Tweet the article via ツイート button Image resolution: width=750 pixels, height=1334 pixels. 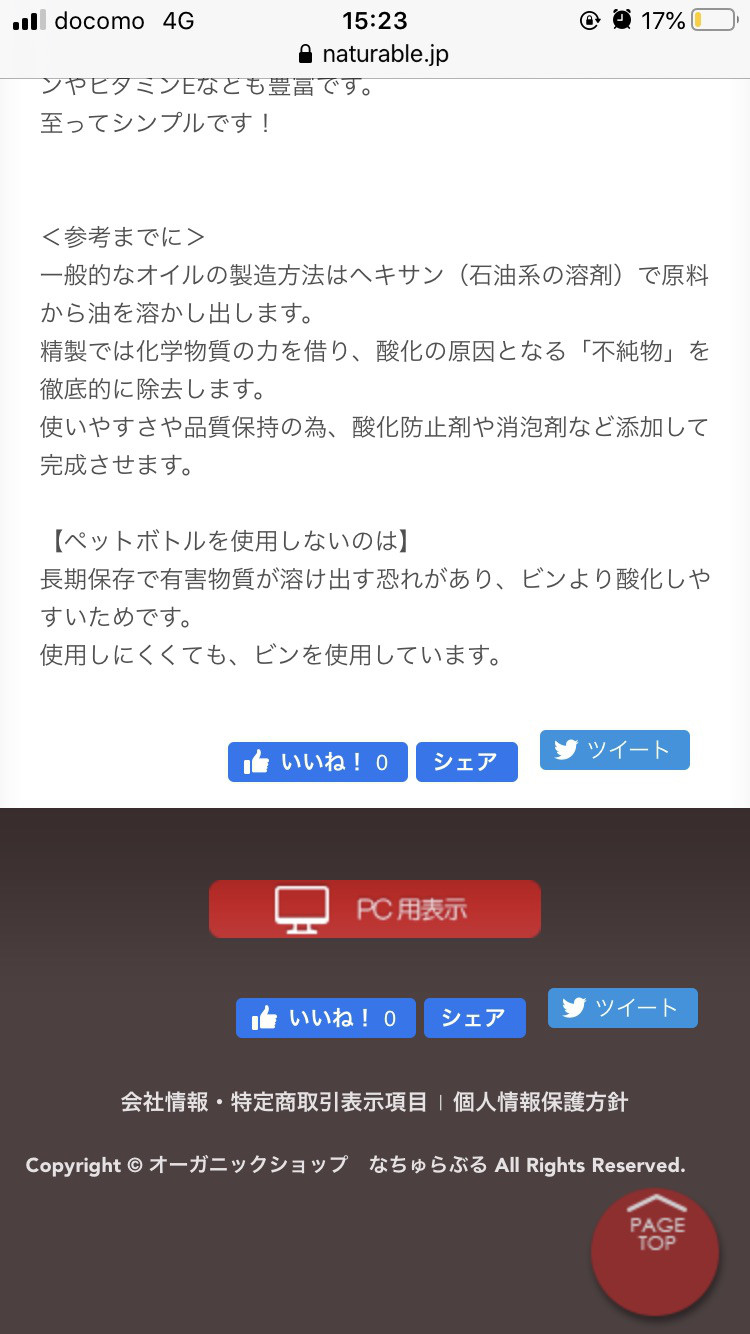(615, 750)
